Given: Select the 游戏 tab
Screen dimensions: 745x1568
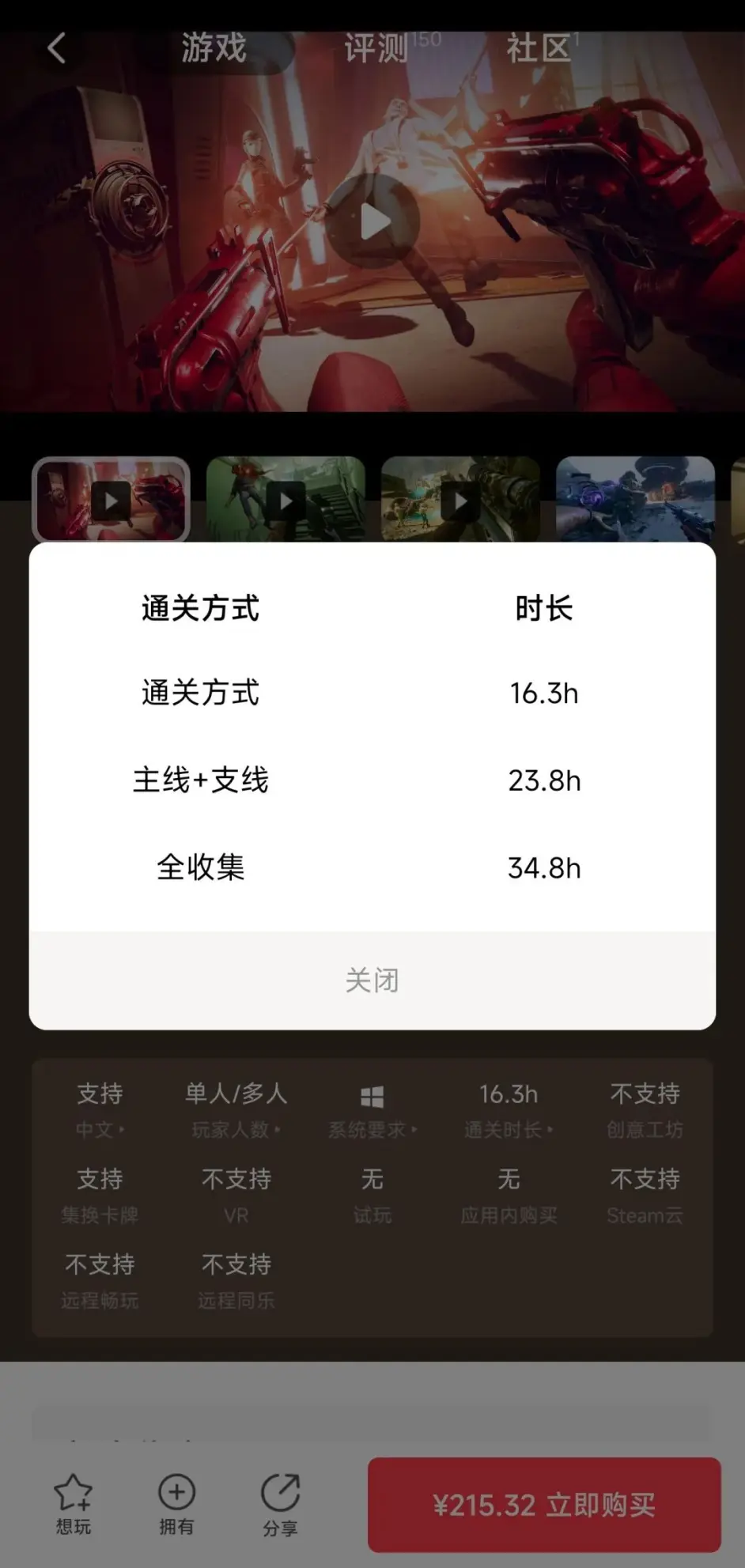Looking at the screenshot, I should [214, 48].
